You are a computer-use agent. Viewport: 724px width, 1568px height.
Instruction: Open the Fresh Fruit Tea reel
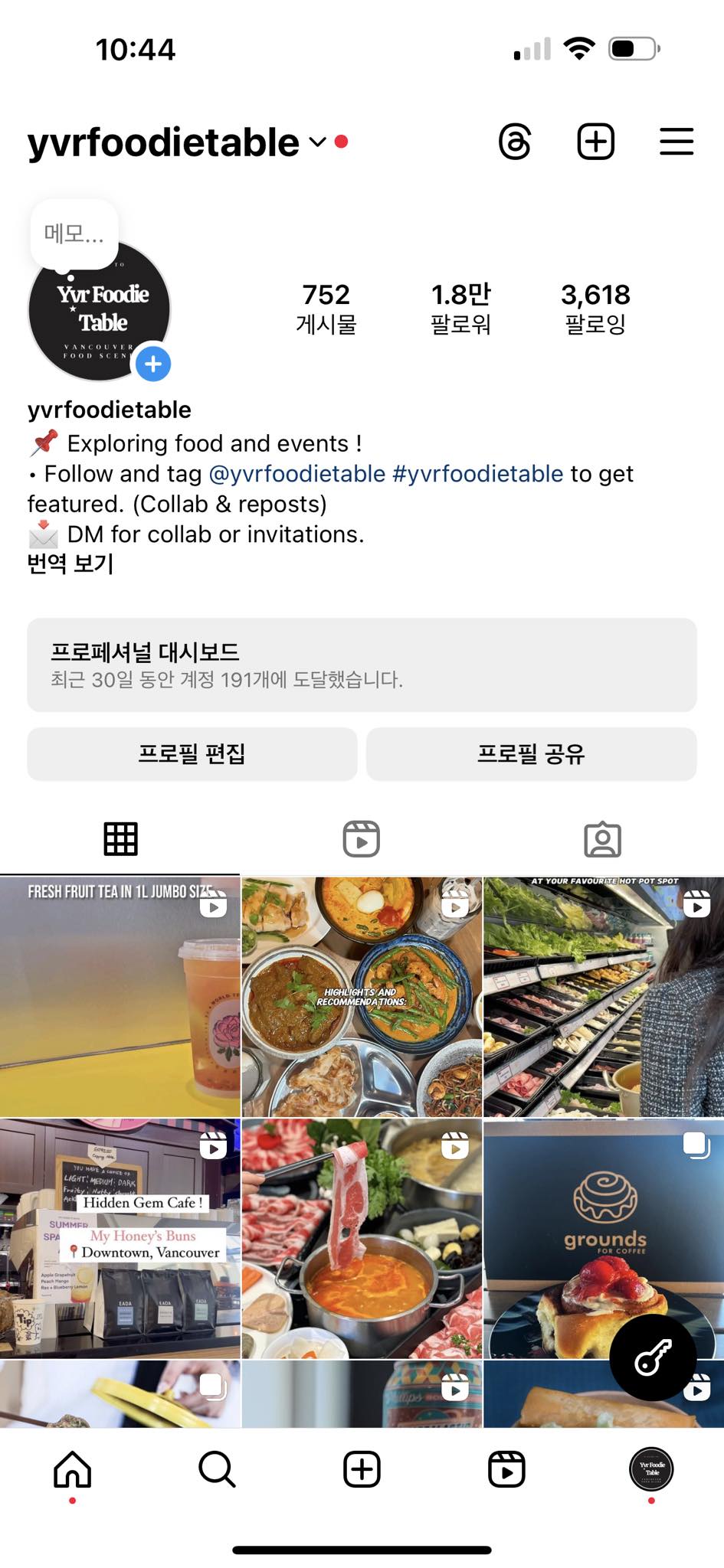(x=120, y=997)
